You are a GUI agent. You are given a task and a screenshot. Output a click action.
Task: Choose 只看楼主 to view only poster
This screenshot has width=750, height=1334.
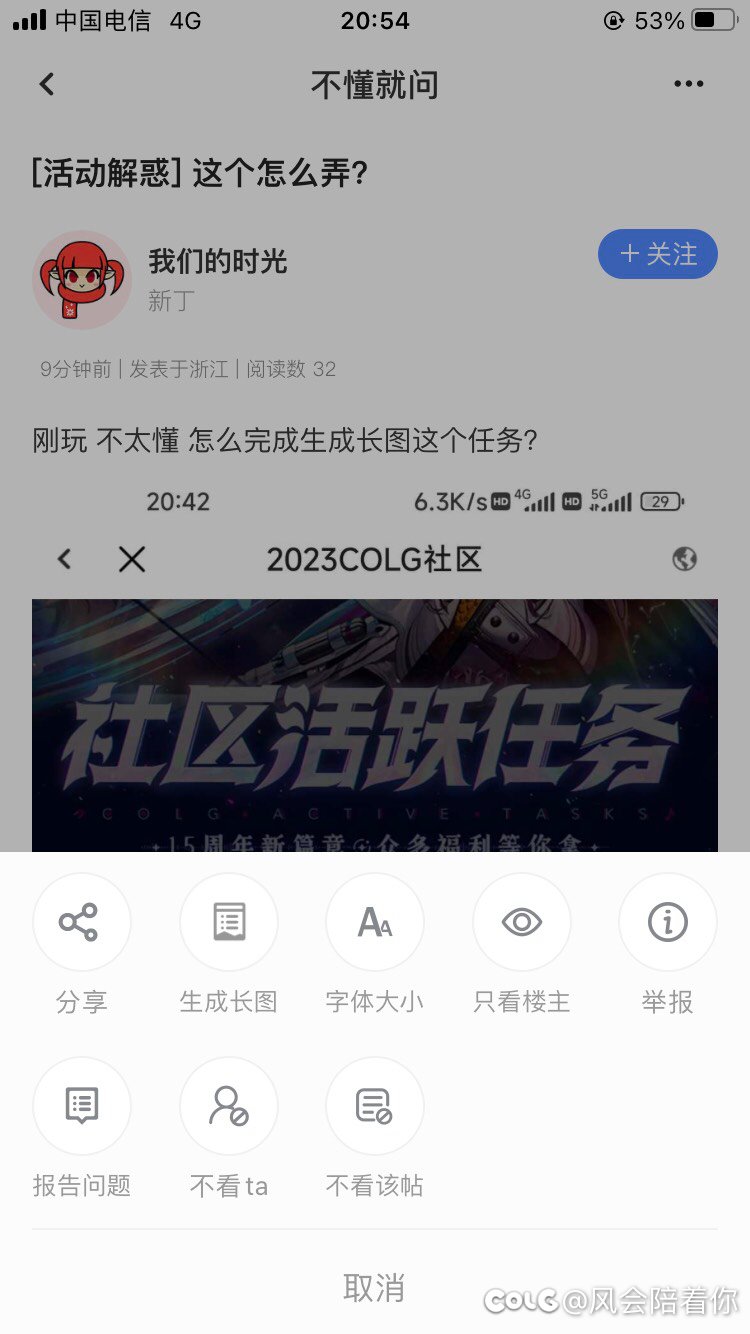[x=521, y=922]
